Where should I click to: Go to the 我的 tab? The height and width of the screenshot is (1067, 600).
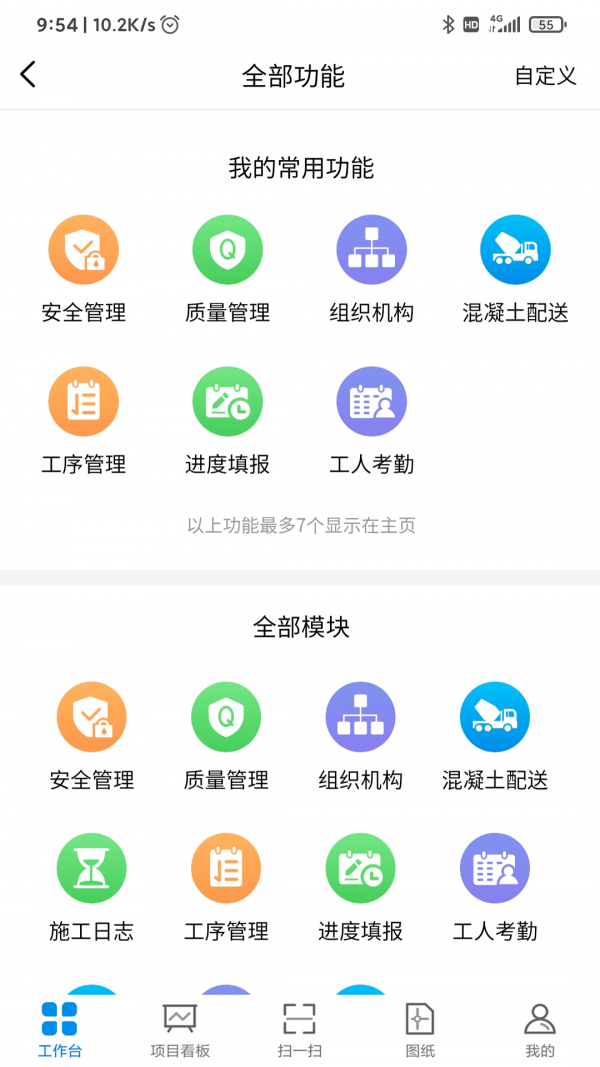point(540,1030)
